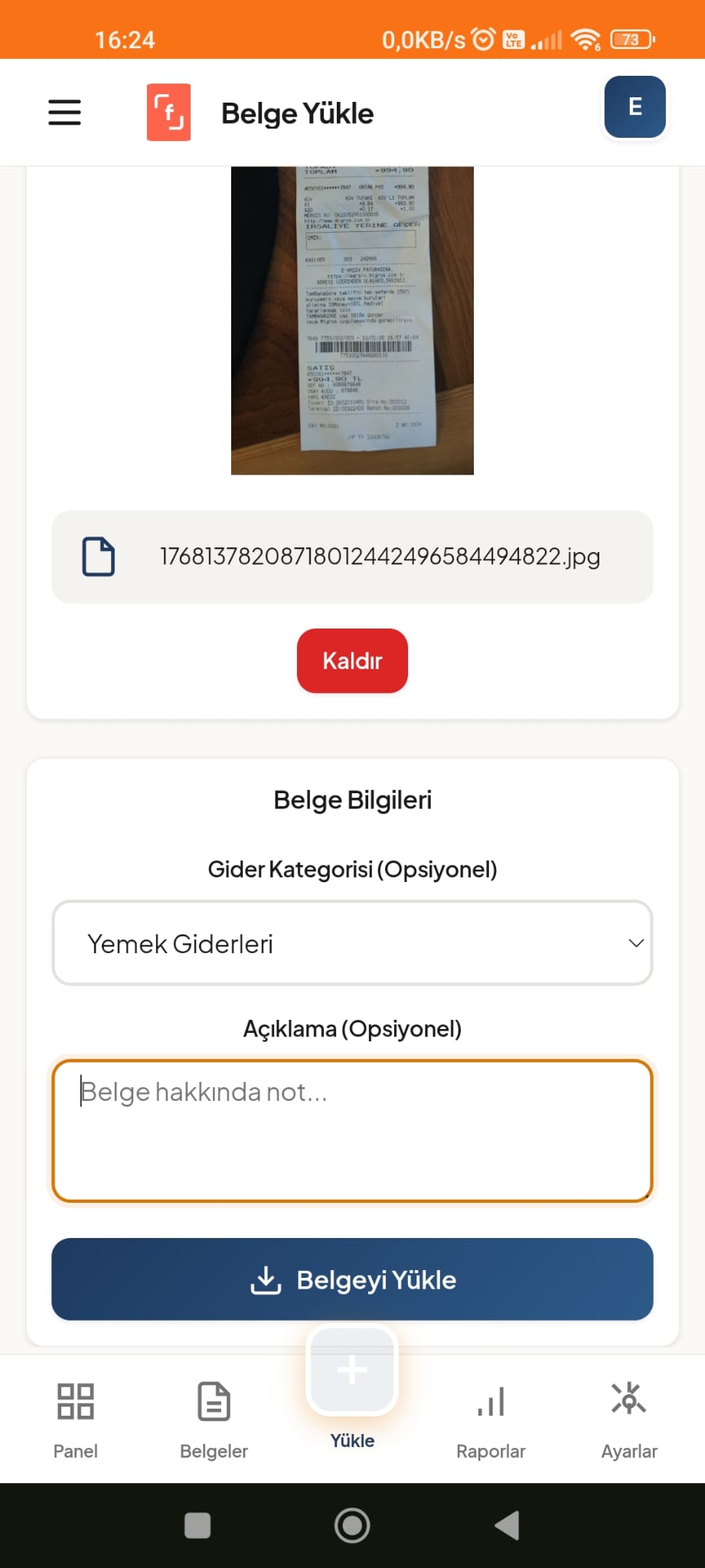The height and width of the screenshot is (1568, 705).
Task: Select the Belgeler document icon
Action: coord(213,1402)
